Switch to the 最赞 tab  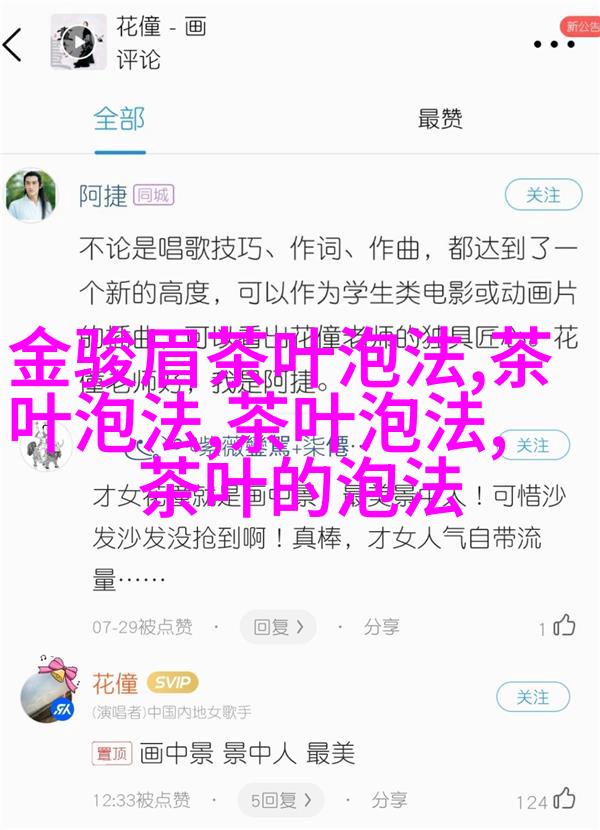[440, 119]
